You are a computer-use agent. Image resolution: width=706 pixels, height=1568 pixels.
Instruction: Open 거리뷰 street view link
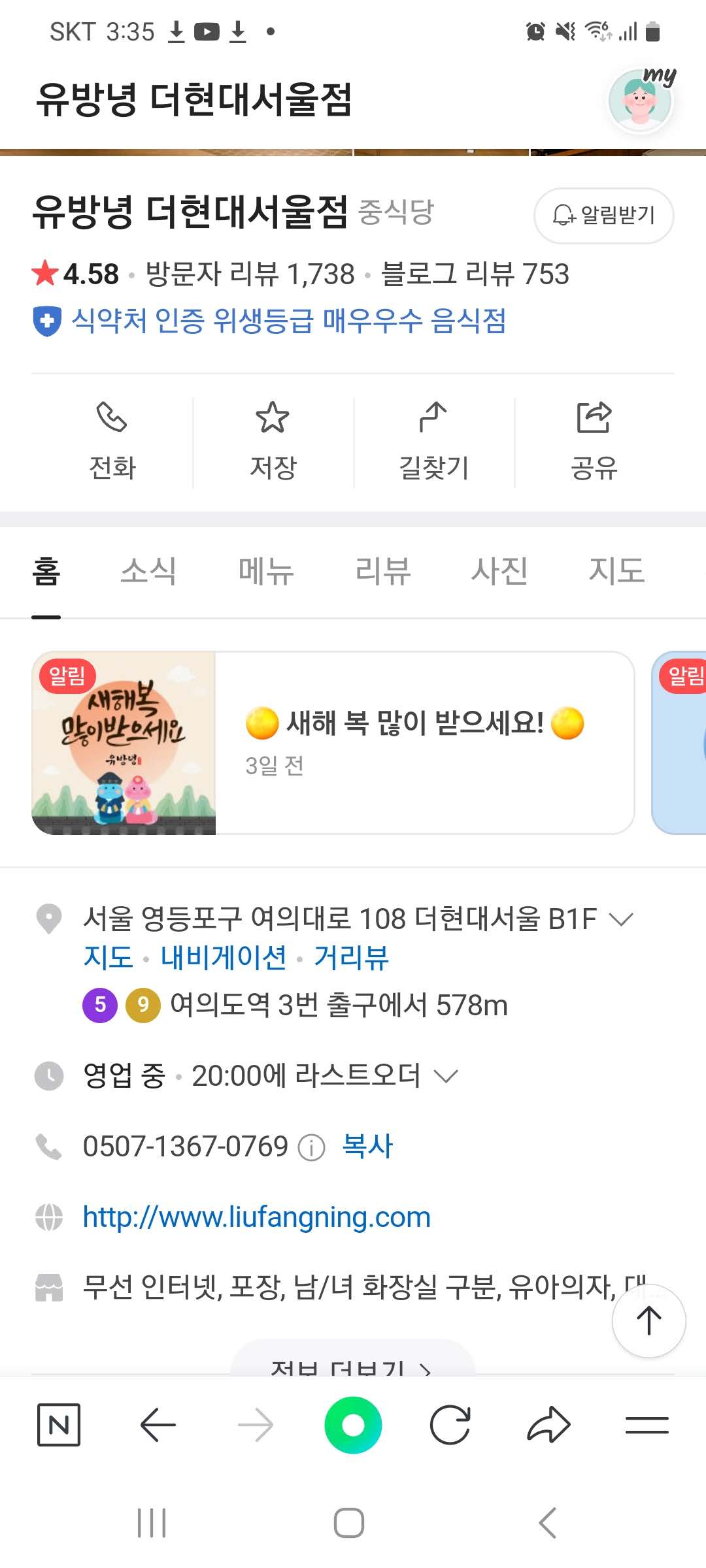[x=351, y=958]
